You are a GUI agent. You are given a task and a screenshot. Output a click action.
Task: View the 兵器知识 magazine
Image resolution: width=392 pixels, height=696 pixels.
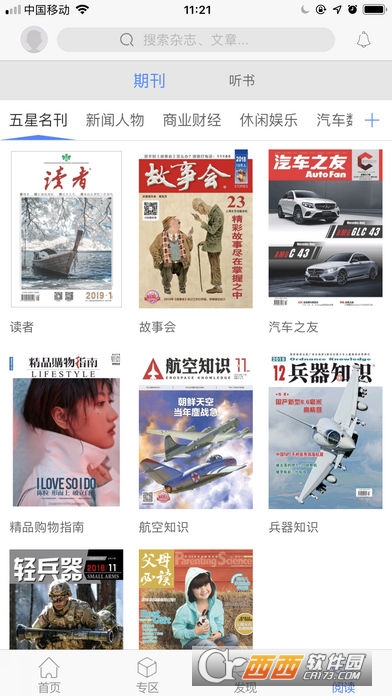(x=325, y=431)
